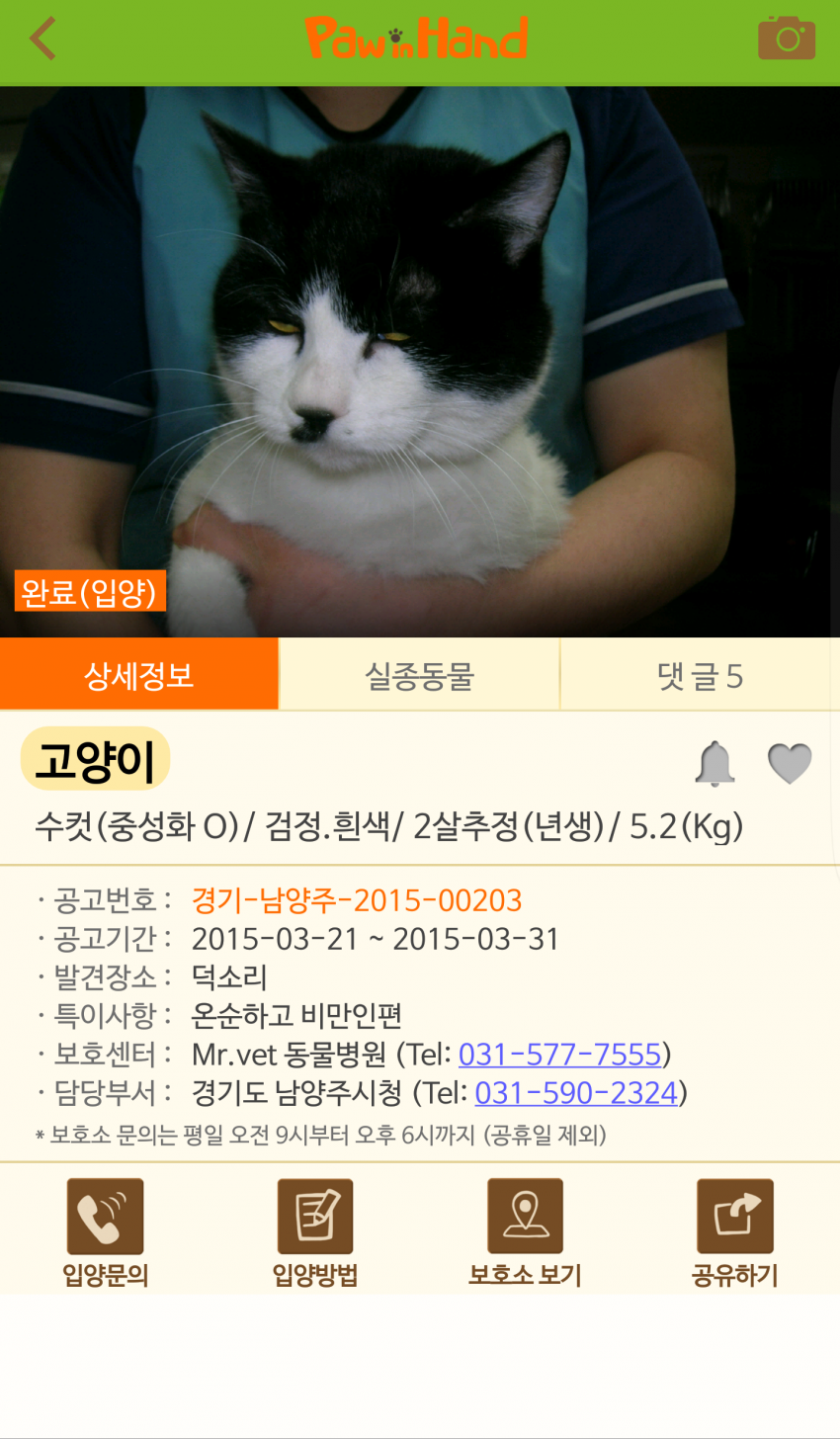
Task: Switch to the 실종동물 tab
Action: tap(420, 676)
